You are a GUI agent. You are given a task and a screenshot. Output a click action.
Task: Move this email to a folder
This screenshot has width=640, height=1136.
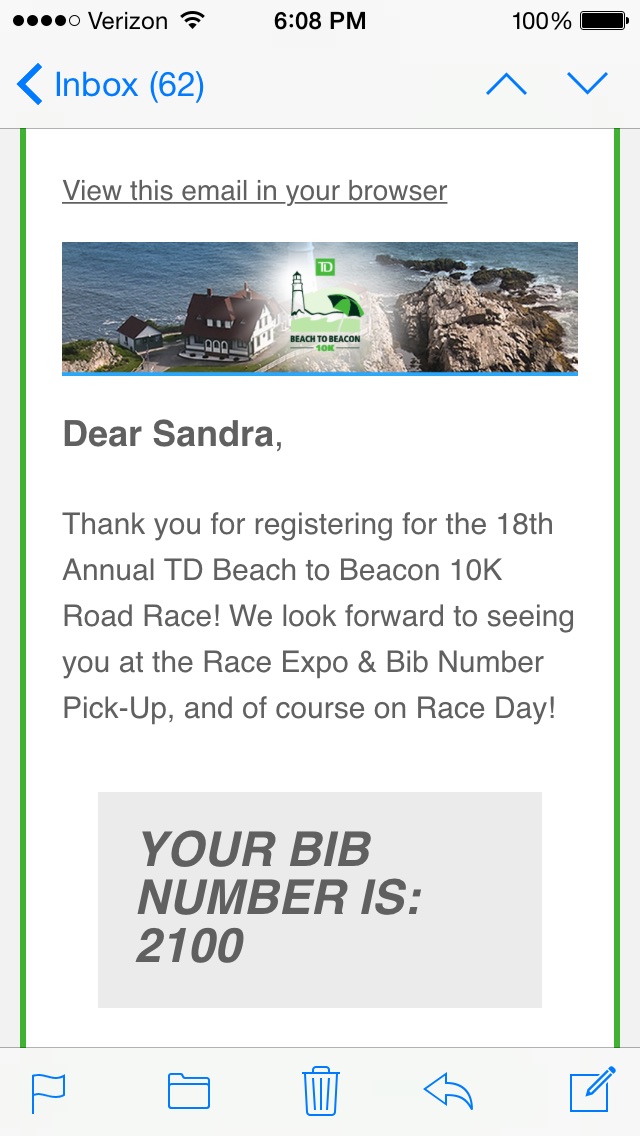[x=188, y=1091]
